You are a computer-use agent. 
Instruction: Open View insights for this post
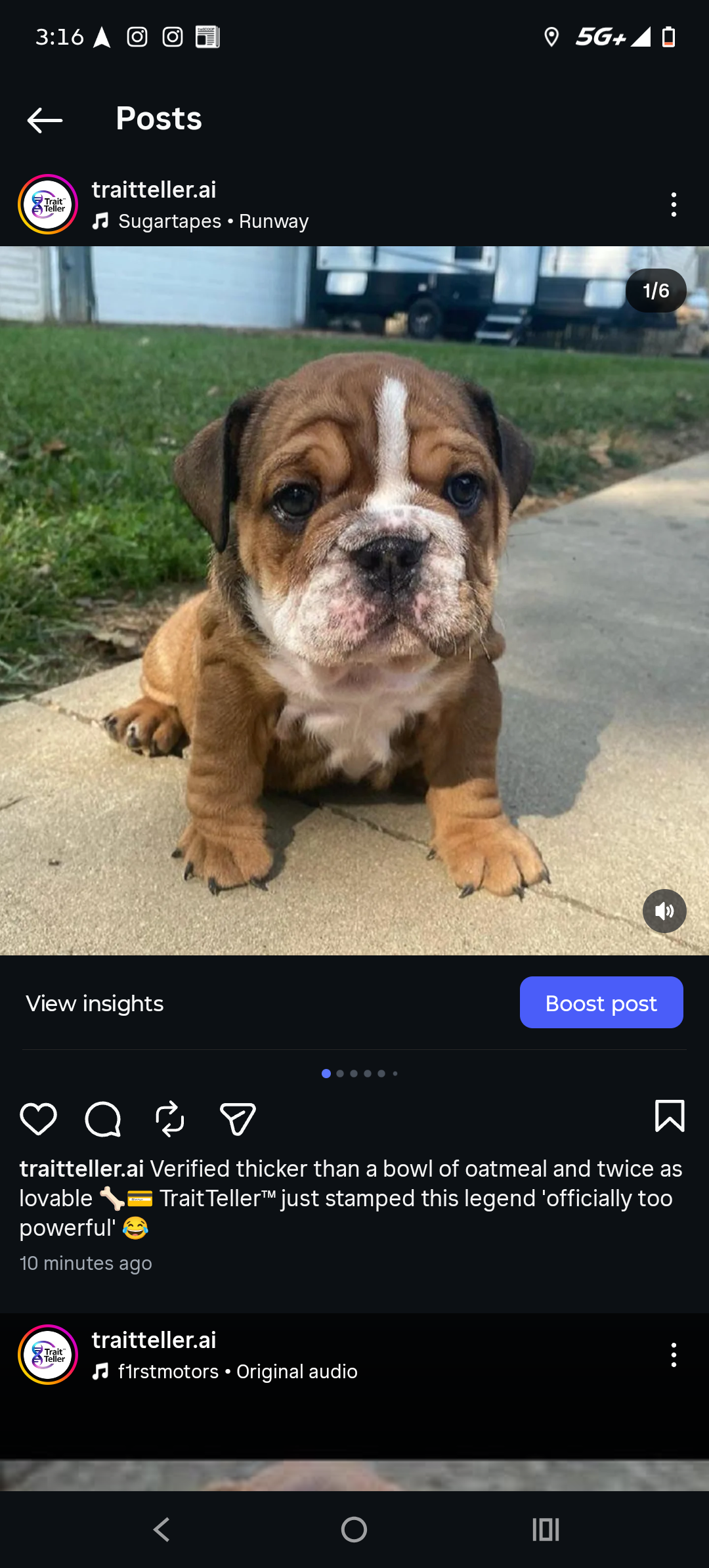[93, 1003]
